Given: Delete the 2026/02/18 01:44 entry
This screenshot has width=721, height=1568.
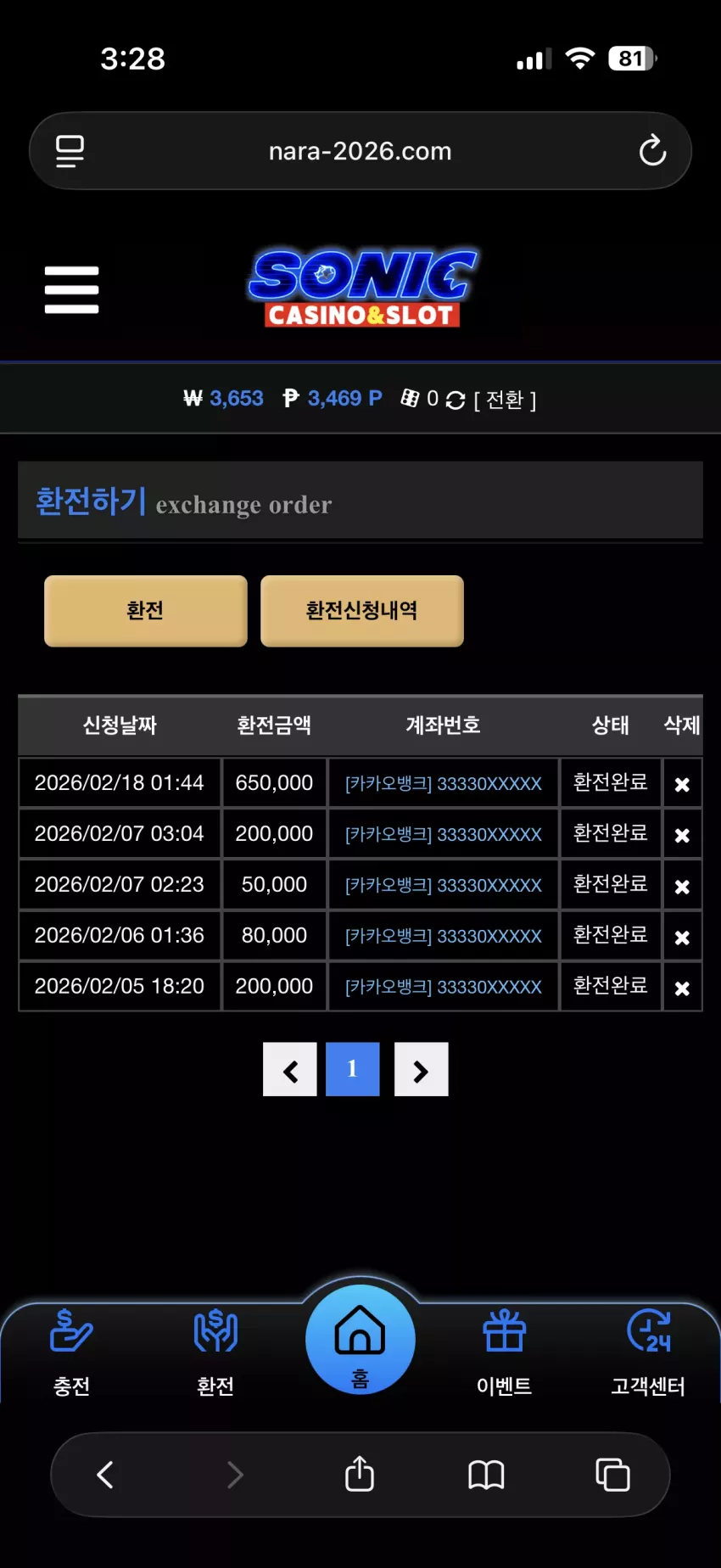Looking at the screenshot, I should pyautogui.click(x=682, y=785).
